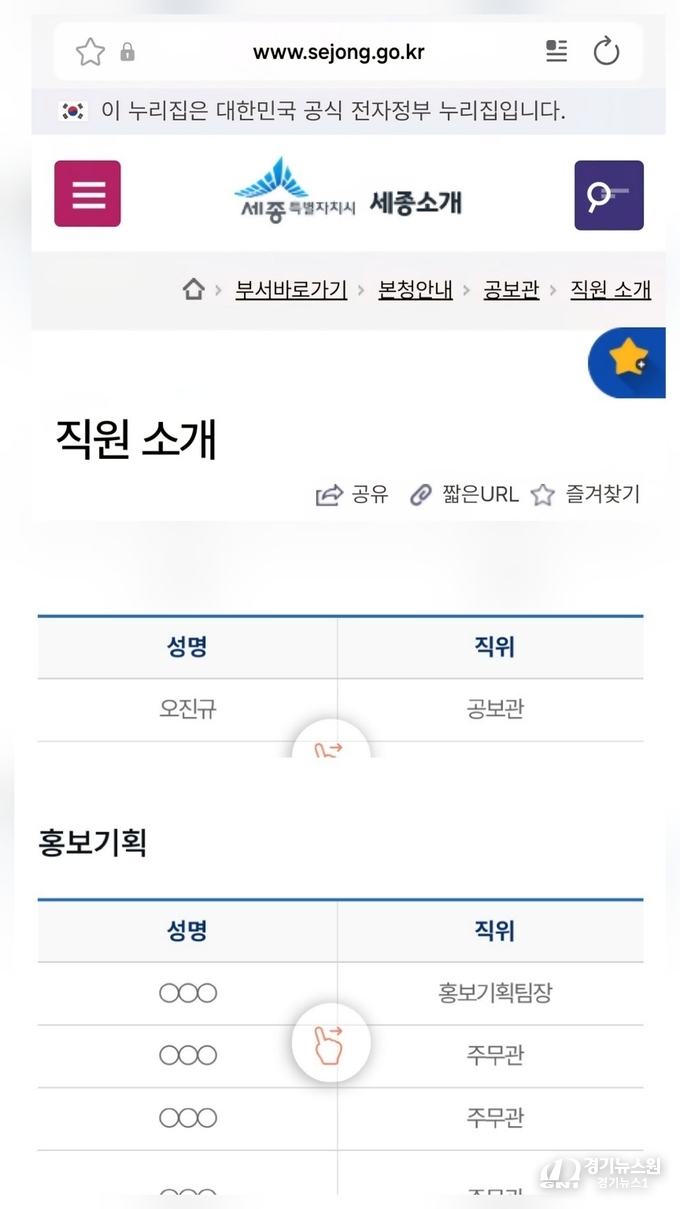Go to the home breadcrumb icon
Image resolution: width=680 pixels, height=1209 pixels.
[194, 290]
